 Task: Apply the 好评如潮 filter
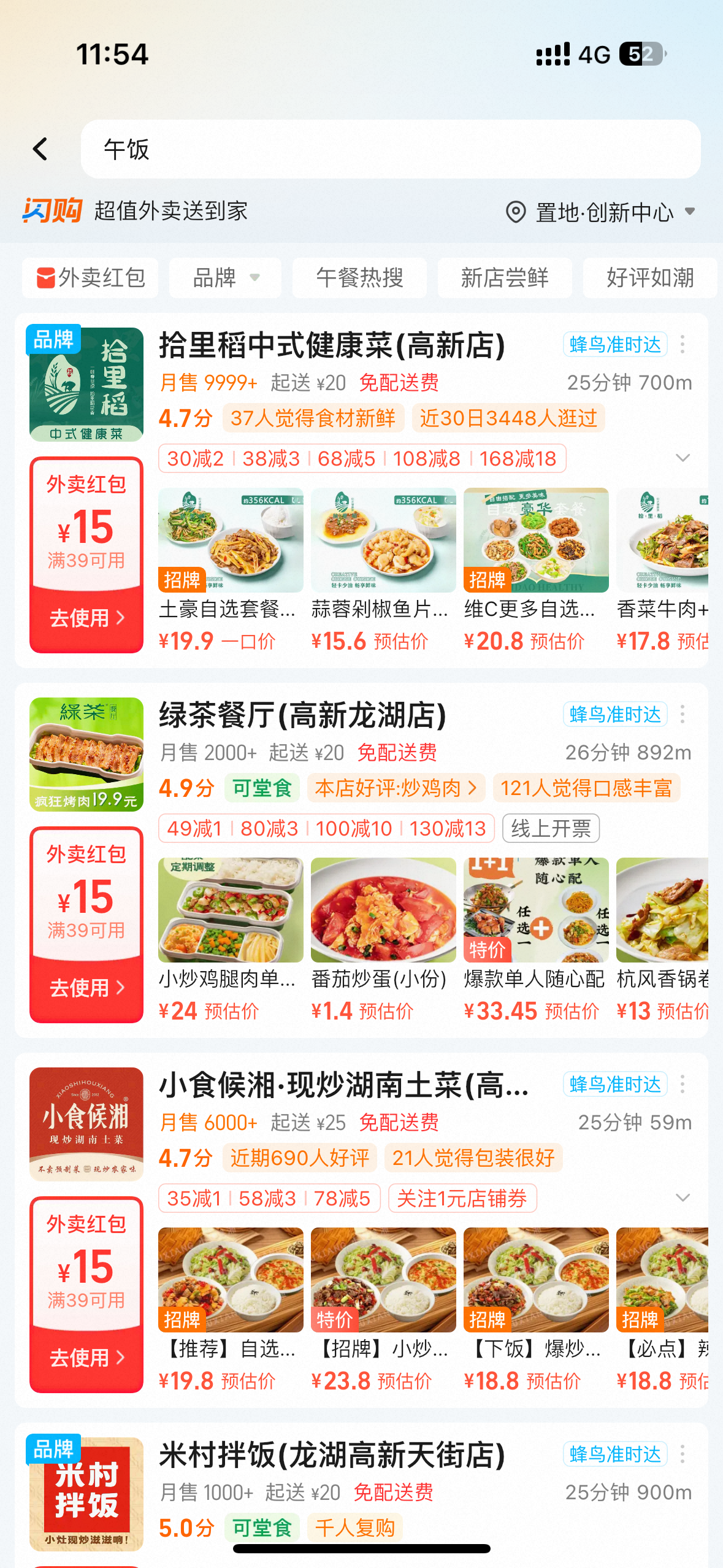(649, 278)
